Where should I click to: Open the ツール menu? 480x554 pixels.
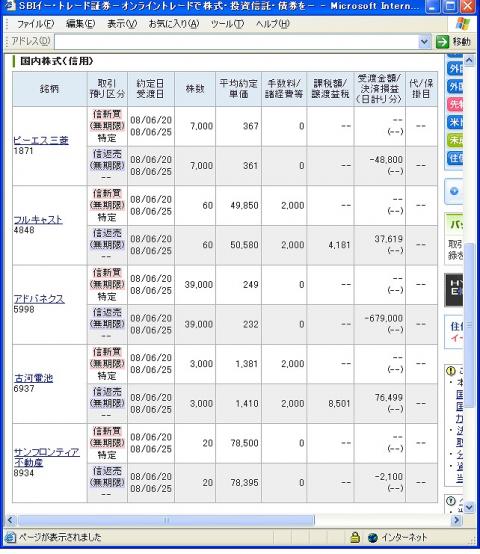[227, 24]
